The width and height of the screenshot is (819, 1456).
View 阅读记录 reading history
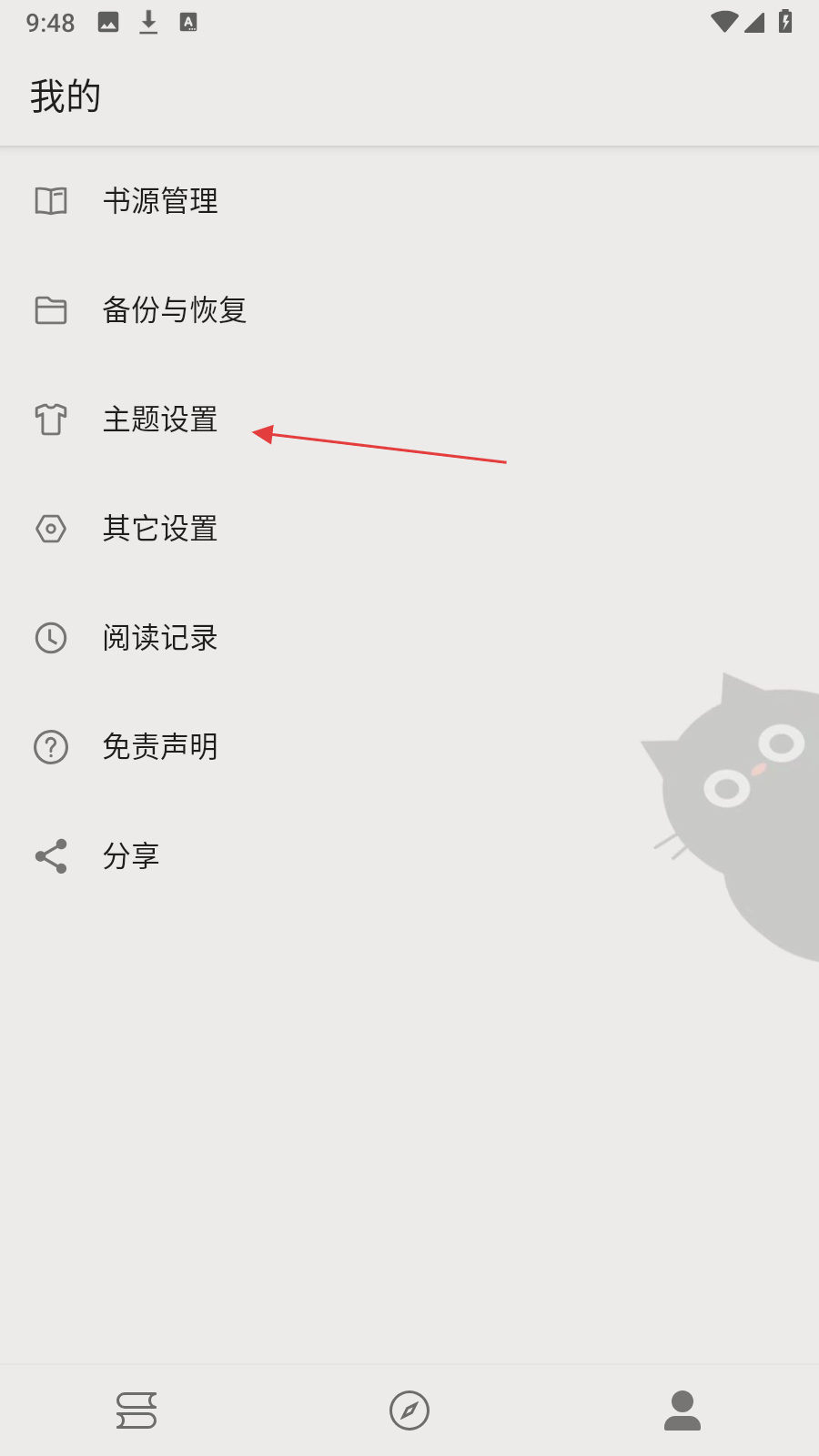coord(409,638)
